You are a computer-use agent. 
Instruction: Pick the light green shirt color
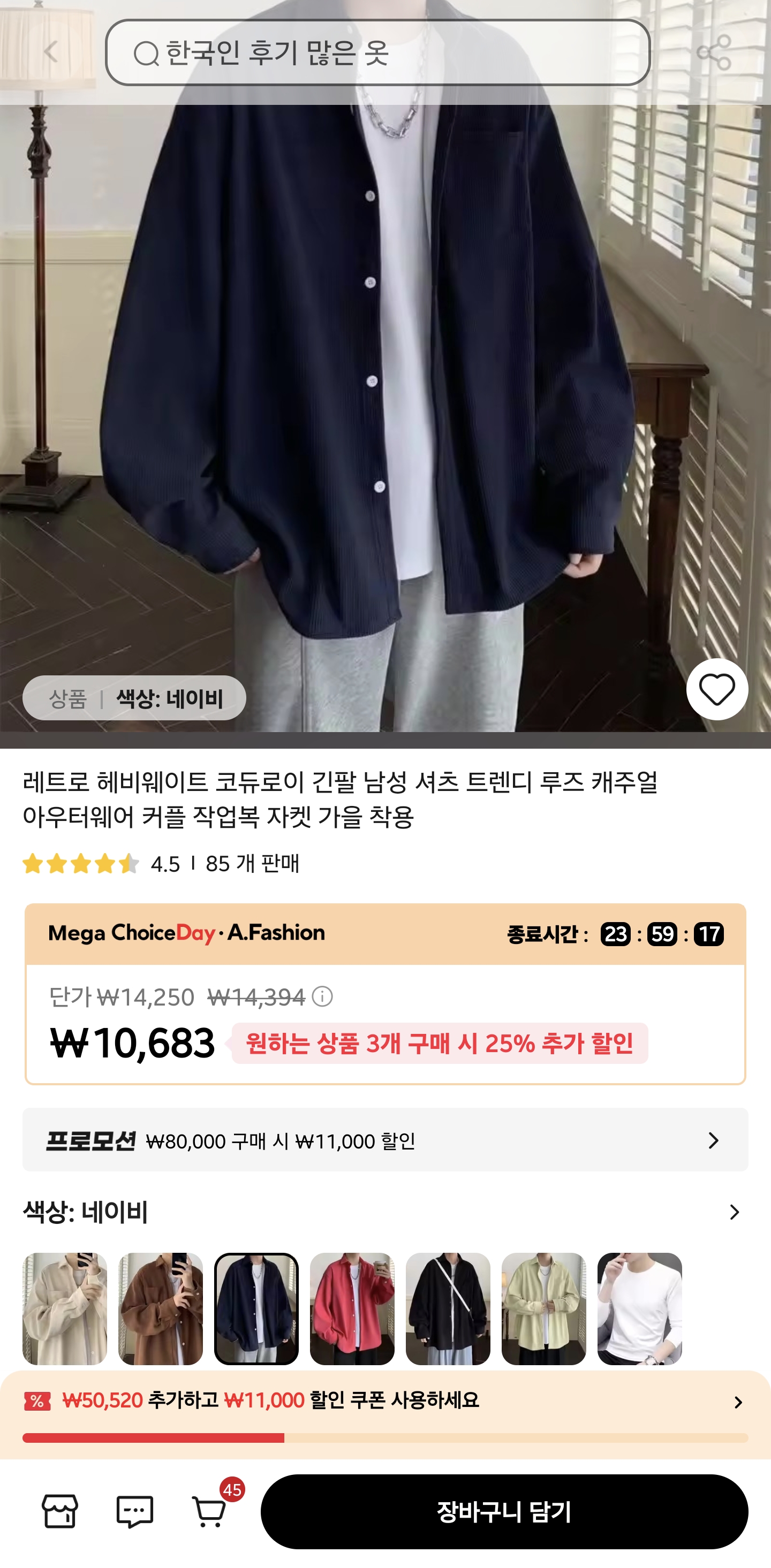point(544,1308)
